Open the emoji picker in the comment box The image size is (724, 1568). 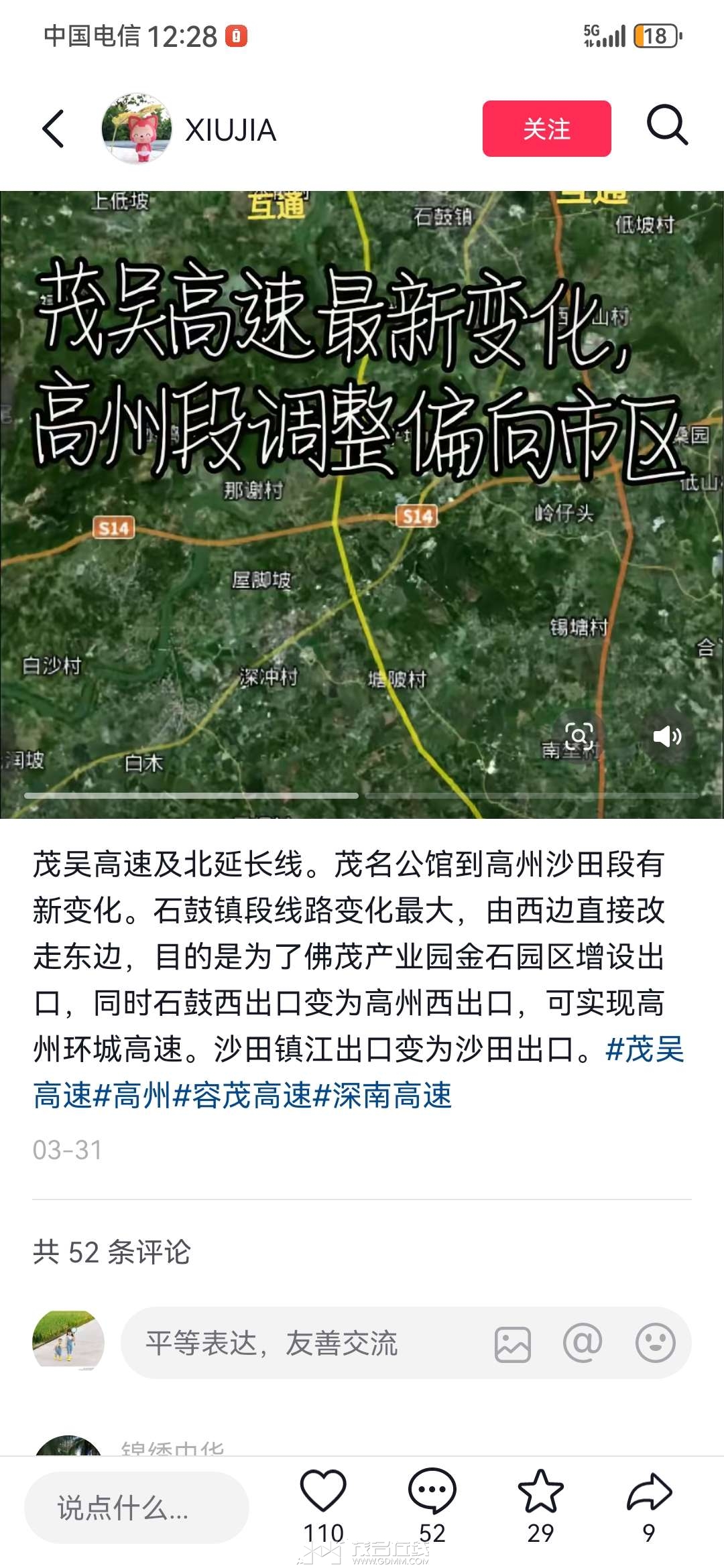655,1344
